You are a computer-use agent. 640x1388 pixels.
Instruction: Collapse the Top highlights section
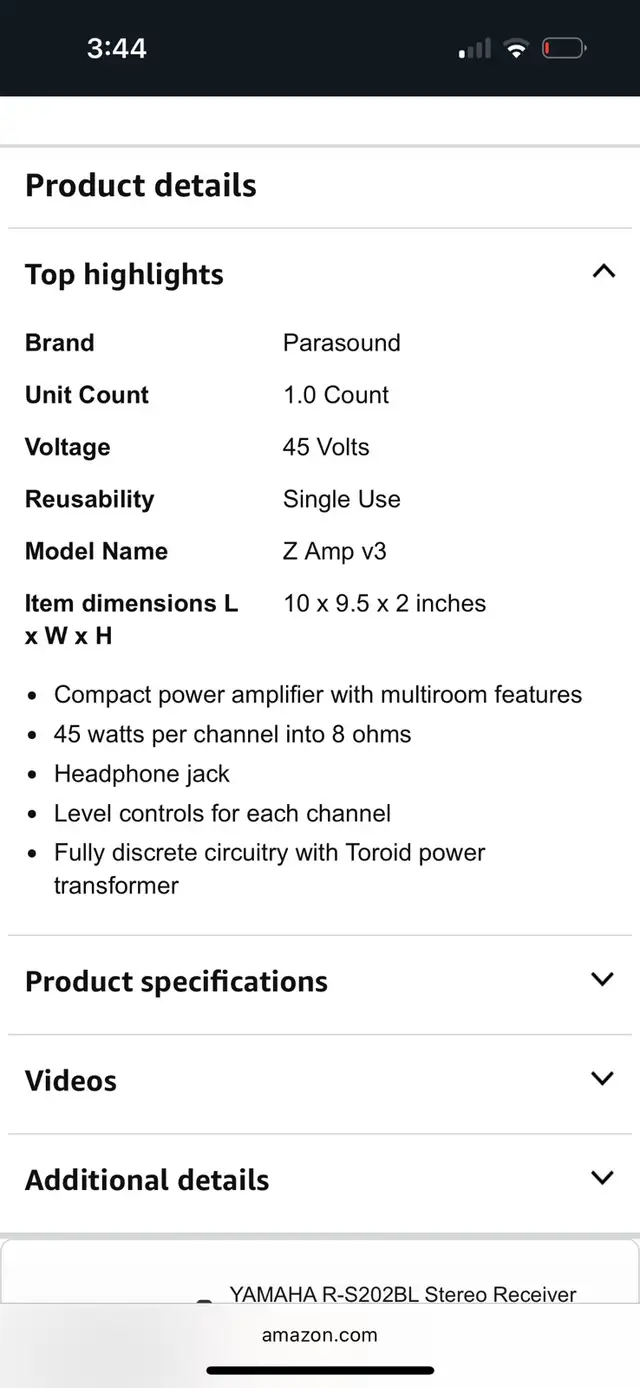(320, 273)
